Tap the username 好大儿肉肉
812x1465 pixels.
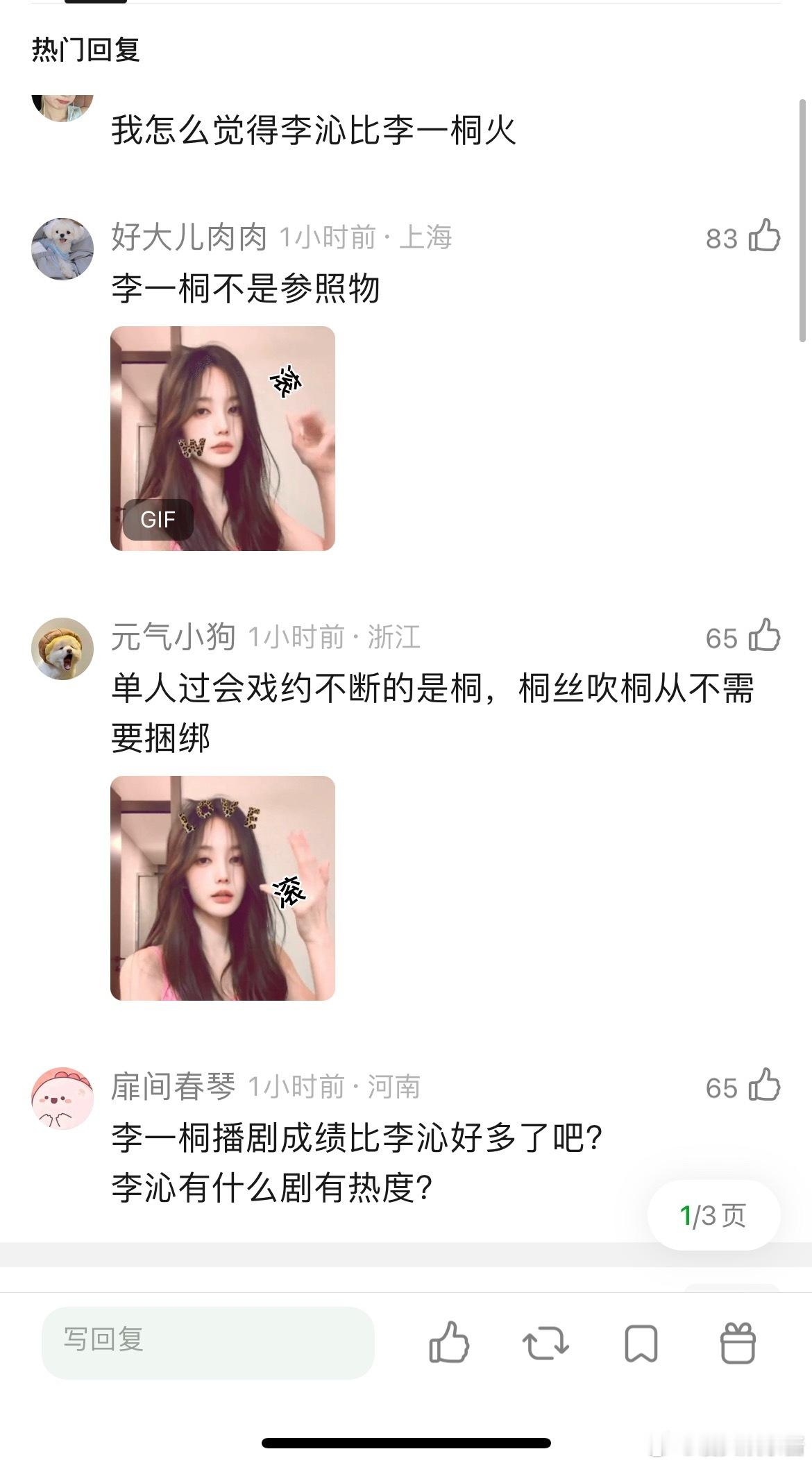tap(187, 236)
